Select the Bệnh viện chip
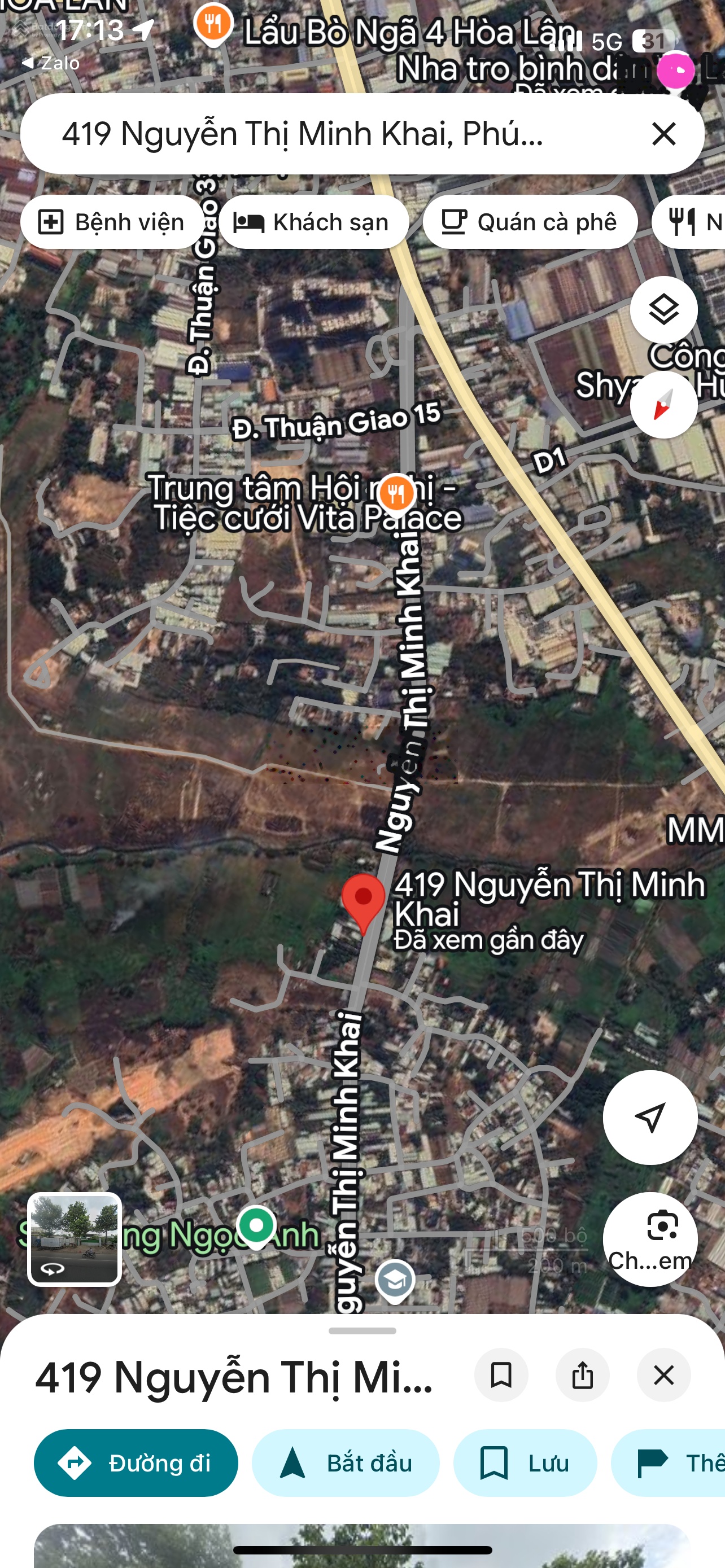725x1568 pixels. coord(112,222)
